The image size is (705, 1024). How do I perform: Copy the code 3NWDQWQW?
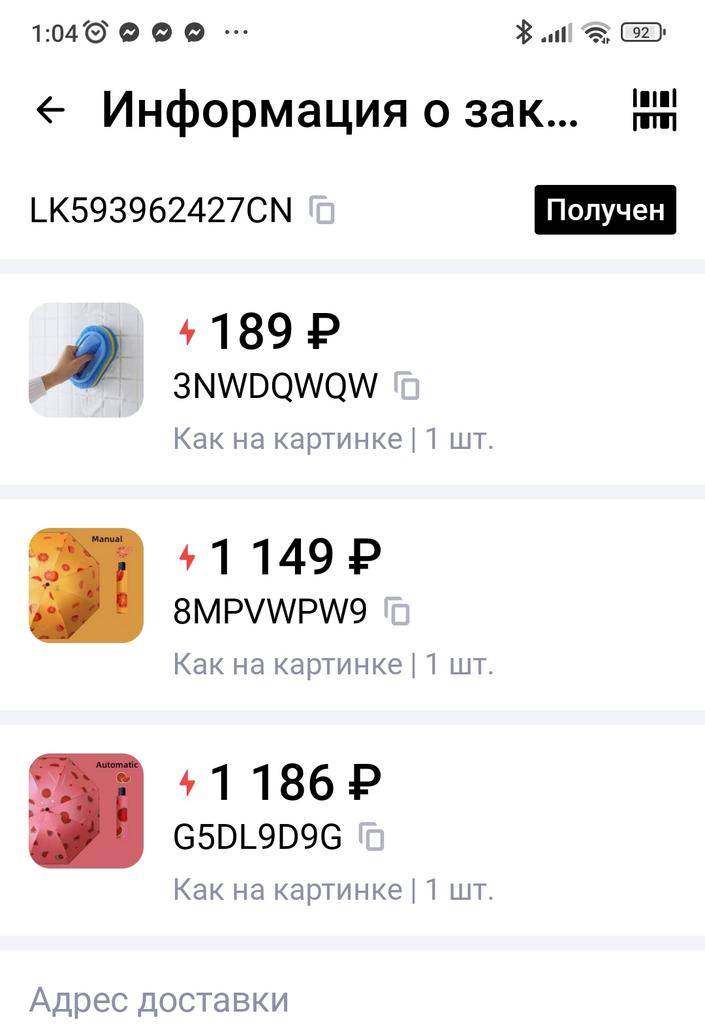pyautogui.click(x=407, y=386)
